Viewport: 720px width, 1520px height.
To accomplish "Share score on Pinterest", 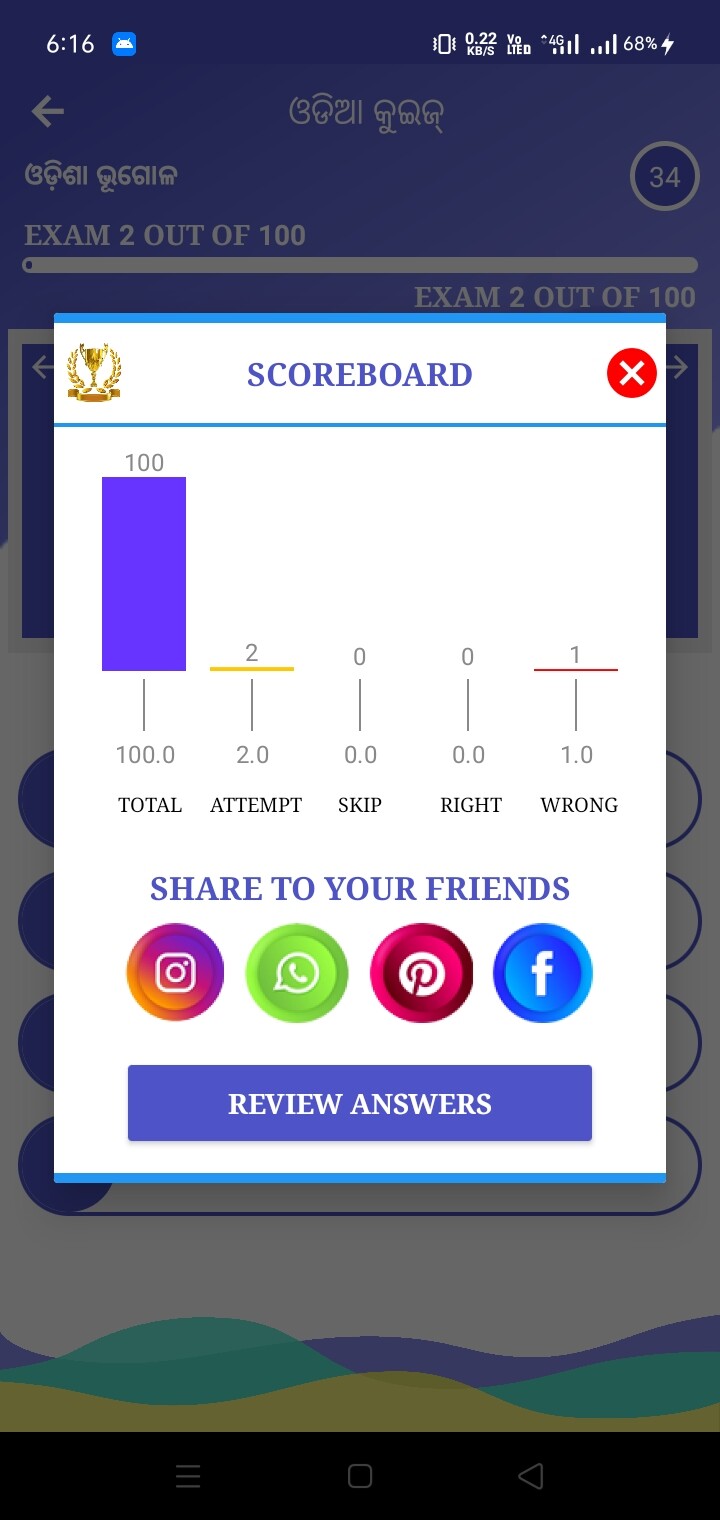I will 421,972.
